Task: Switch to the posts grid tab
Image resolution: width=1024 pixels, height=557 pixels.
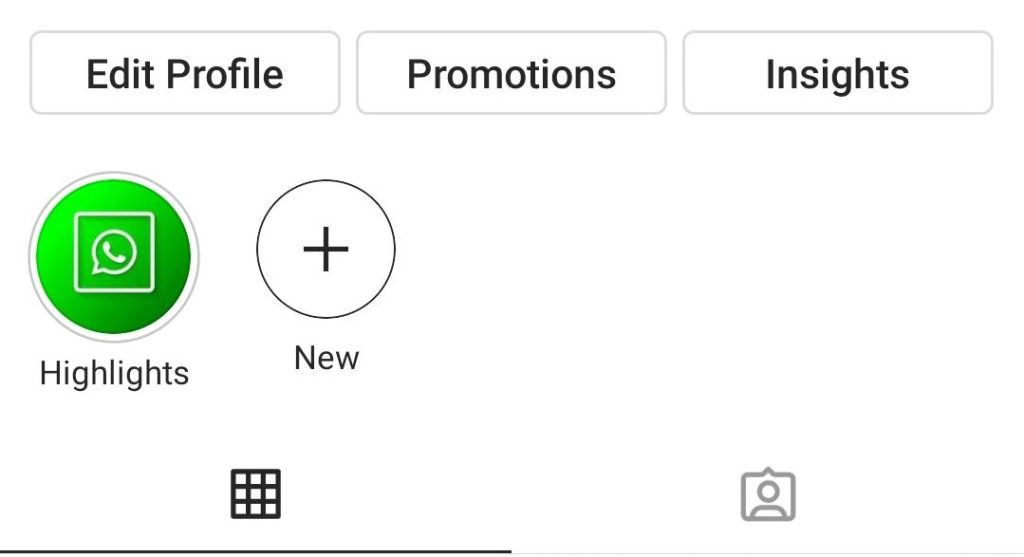Action: [256, 494]
